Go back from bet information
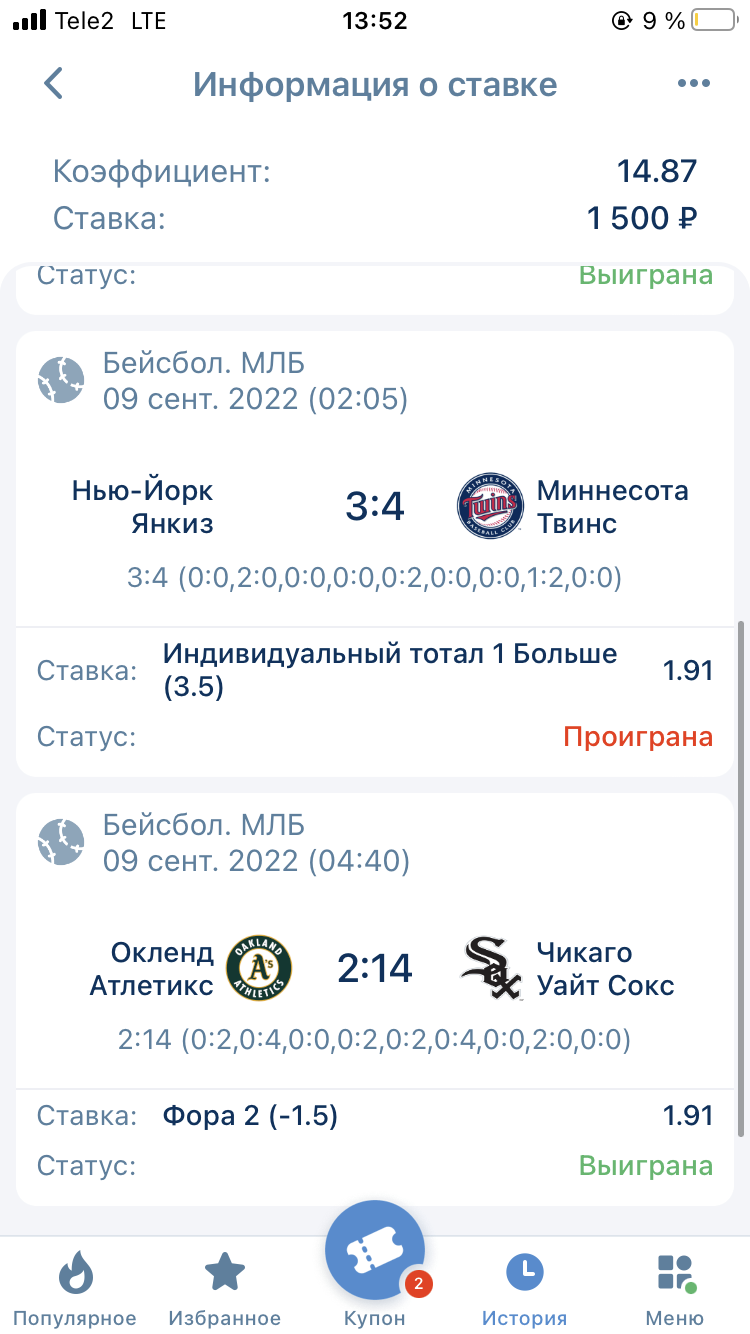This screenshot has height=1334, width=750. 54,84
